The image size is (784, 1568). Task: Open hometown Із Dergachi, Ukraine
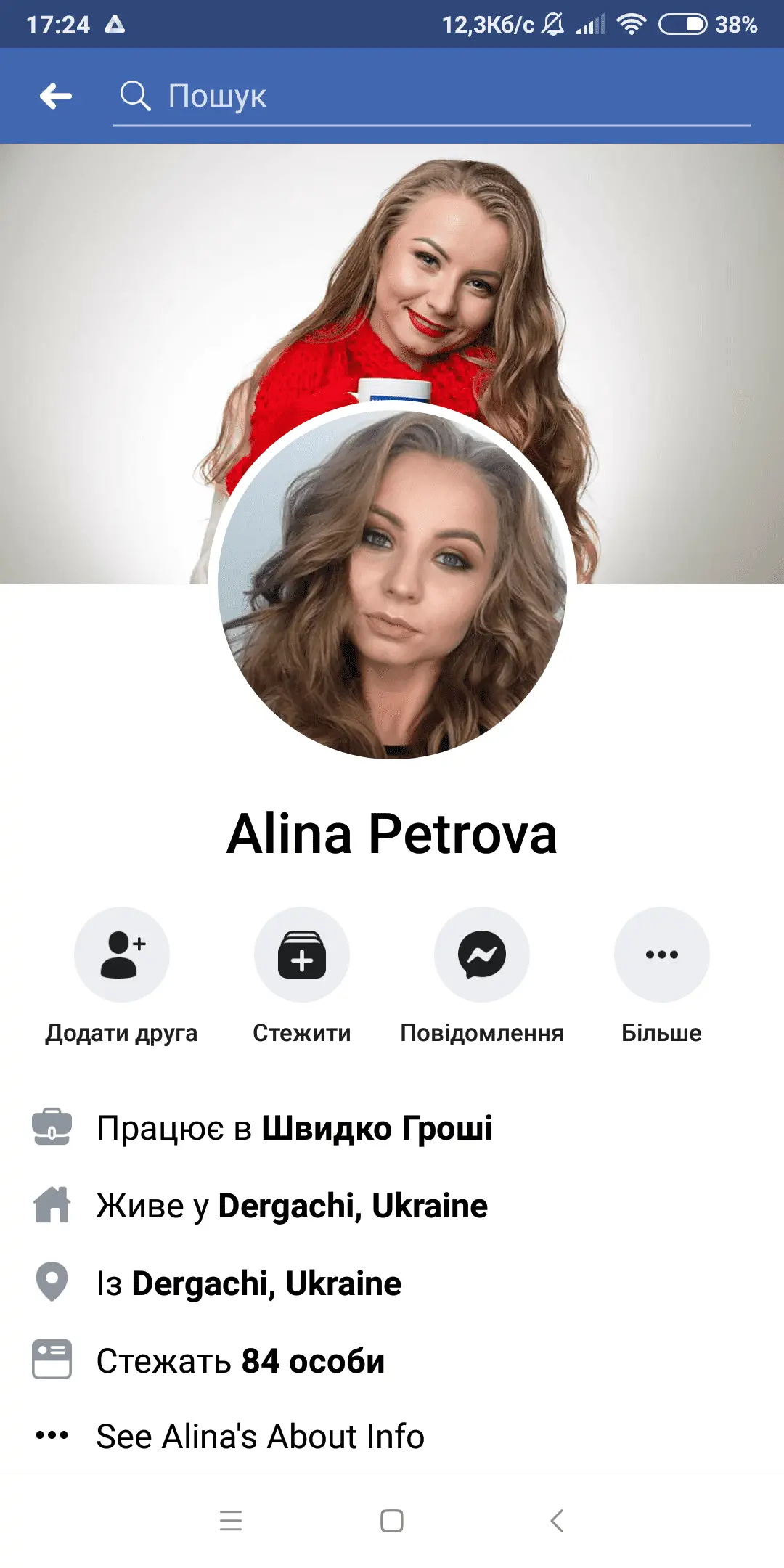tap(266, 1283)
